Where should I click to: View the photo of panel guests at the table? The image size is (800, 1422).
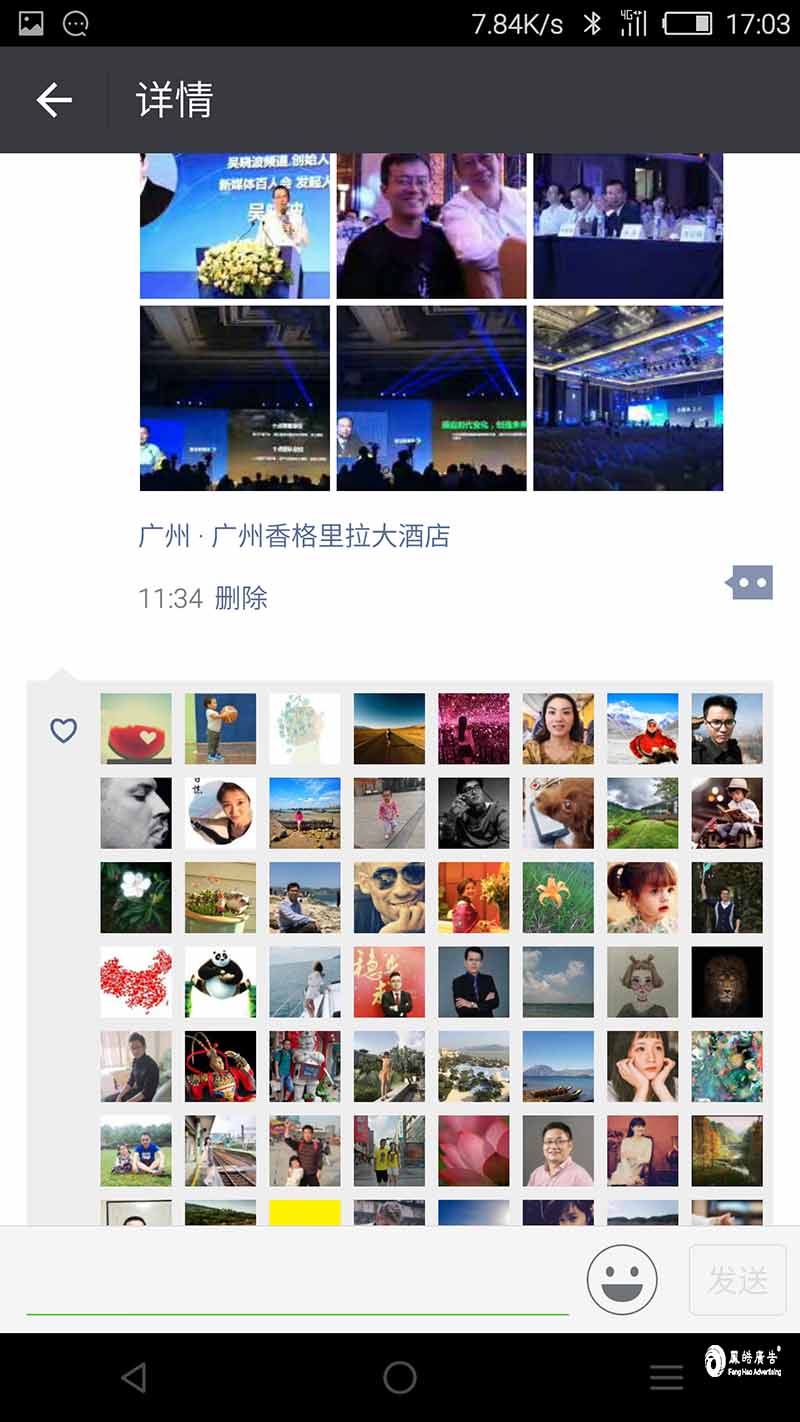(628, 226)
